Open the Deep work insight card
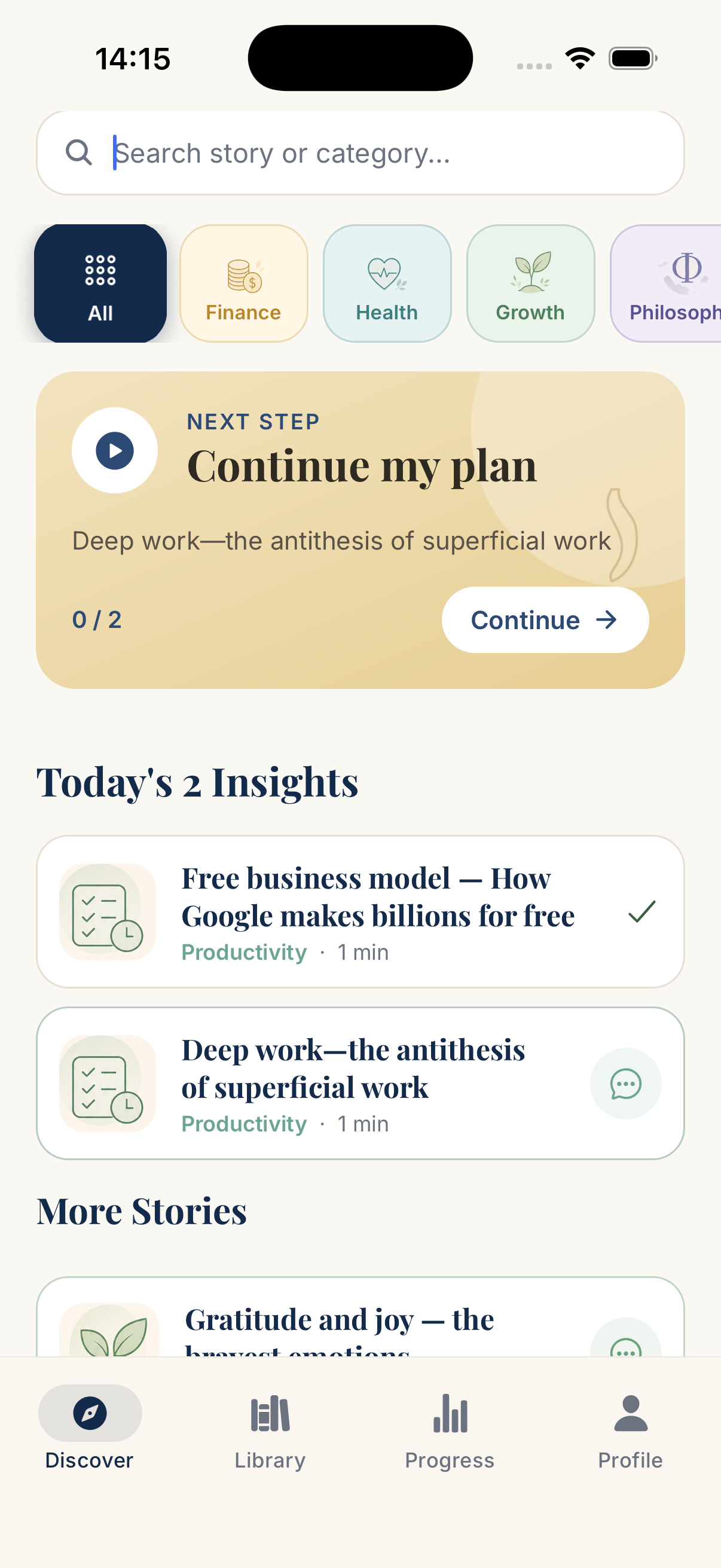The image size is (721, 1568). [x=360, y=1084]
